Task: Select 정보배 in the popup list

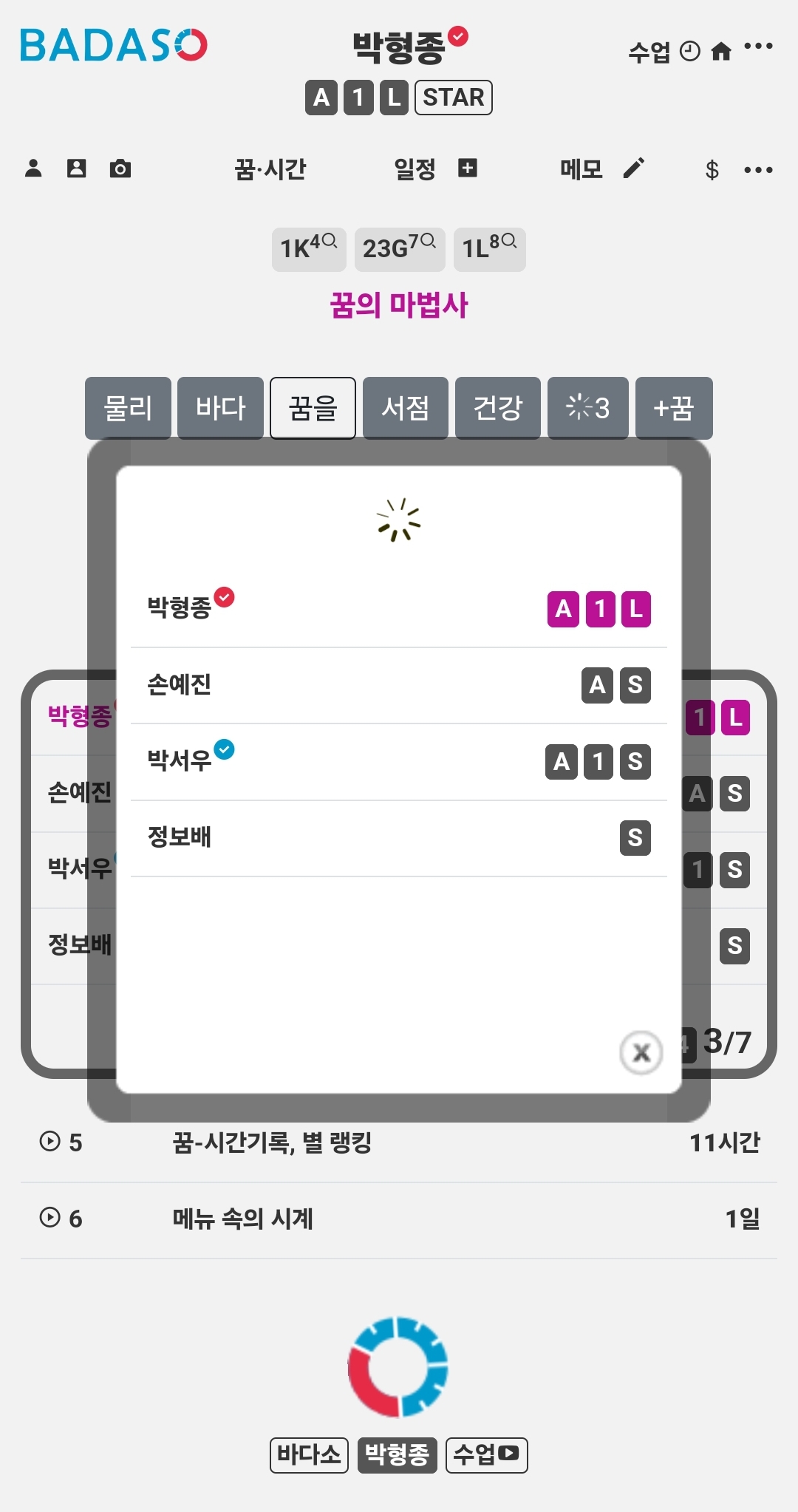Action: click(x=399, y=838)
